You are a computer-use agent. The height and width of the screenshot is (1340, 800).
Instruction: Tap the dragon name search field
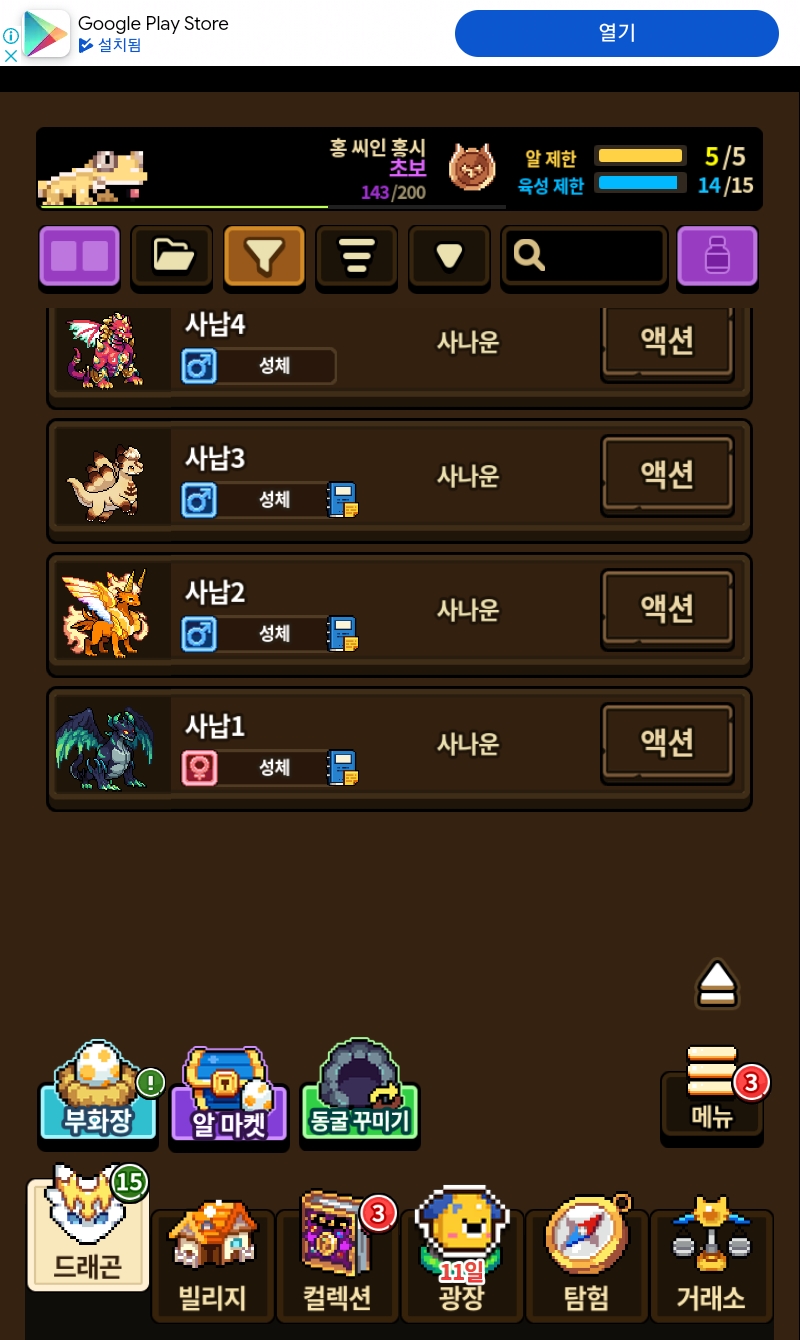[584, 256]
